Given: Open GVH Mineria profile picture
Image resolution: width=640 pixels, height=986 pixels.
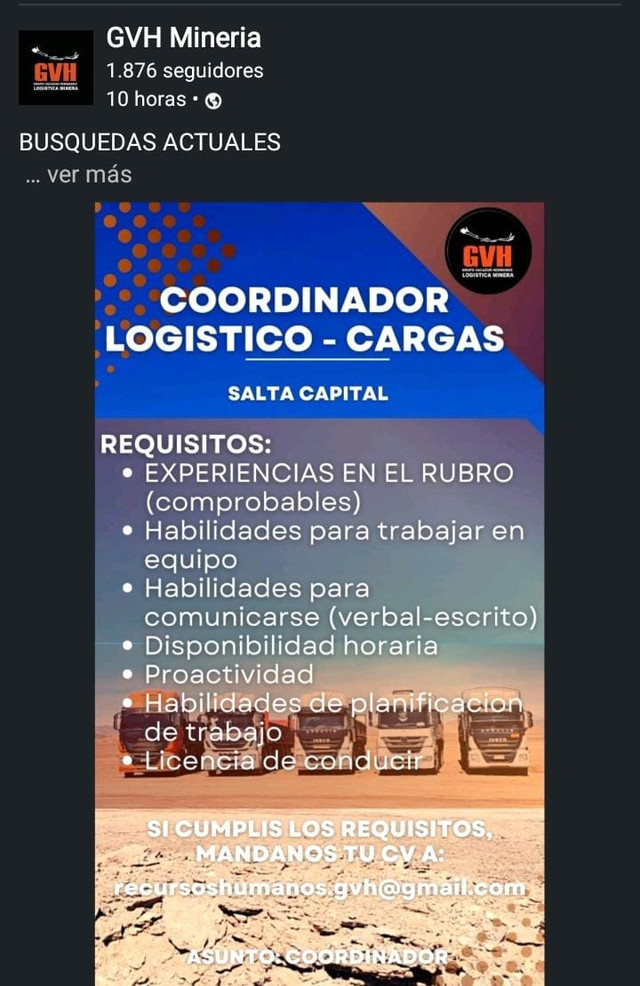Looking at the screenshot, I should click(55, 68).
